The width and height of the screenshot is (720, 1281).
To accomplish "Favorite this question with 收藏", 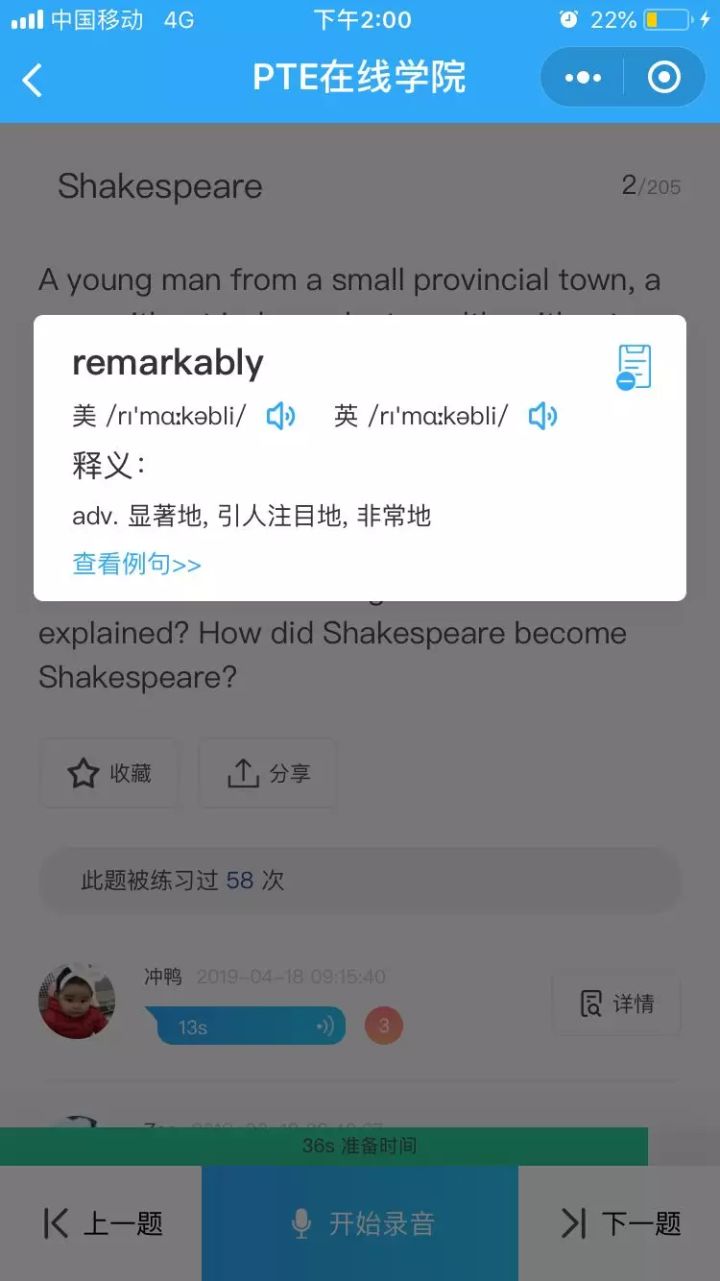I will click(x=109, y=773).
